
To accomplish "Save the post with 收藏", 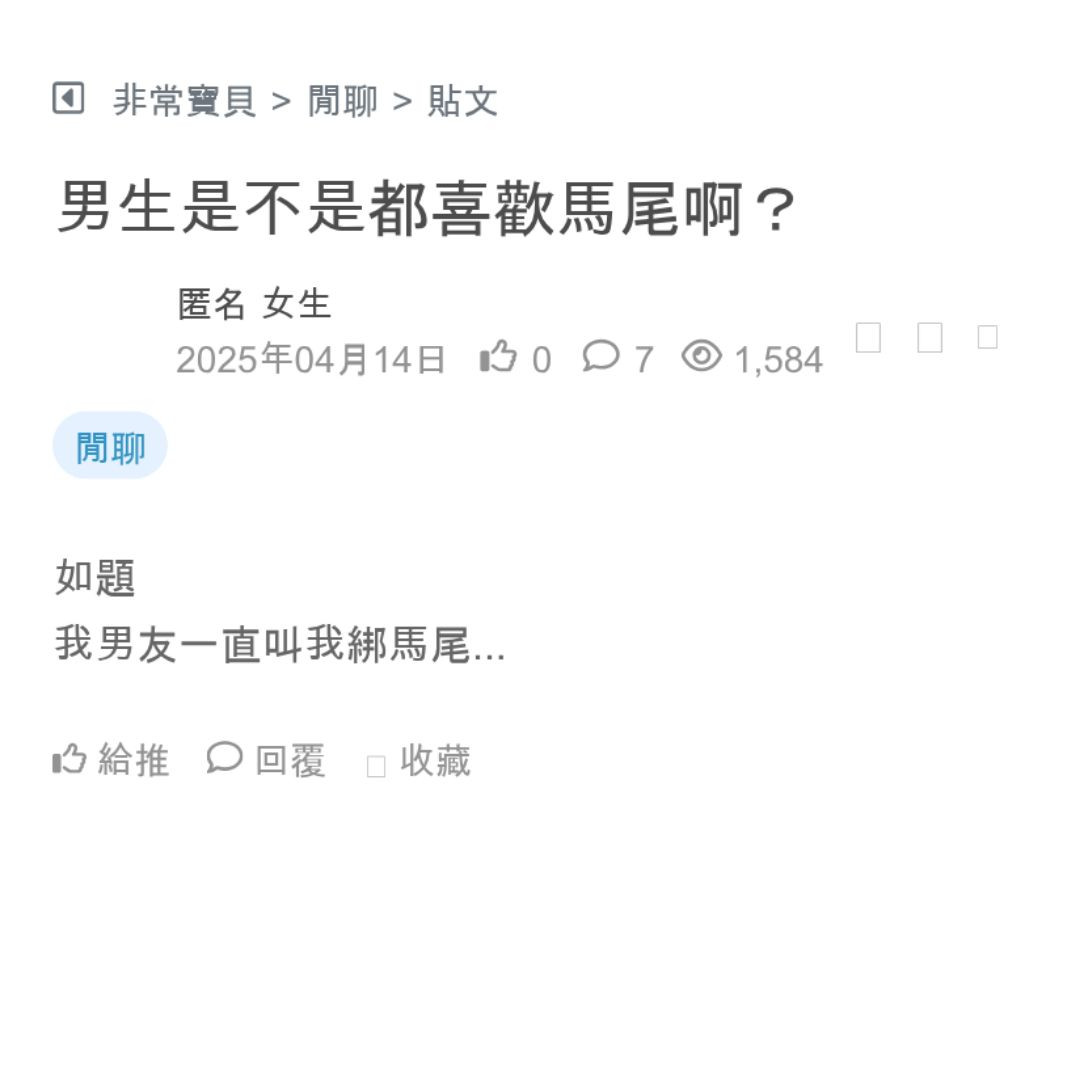I will [x=420, y=762].
